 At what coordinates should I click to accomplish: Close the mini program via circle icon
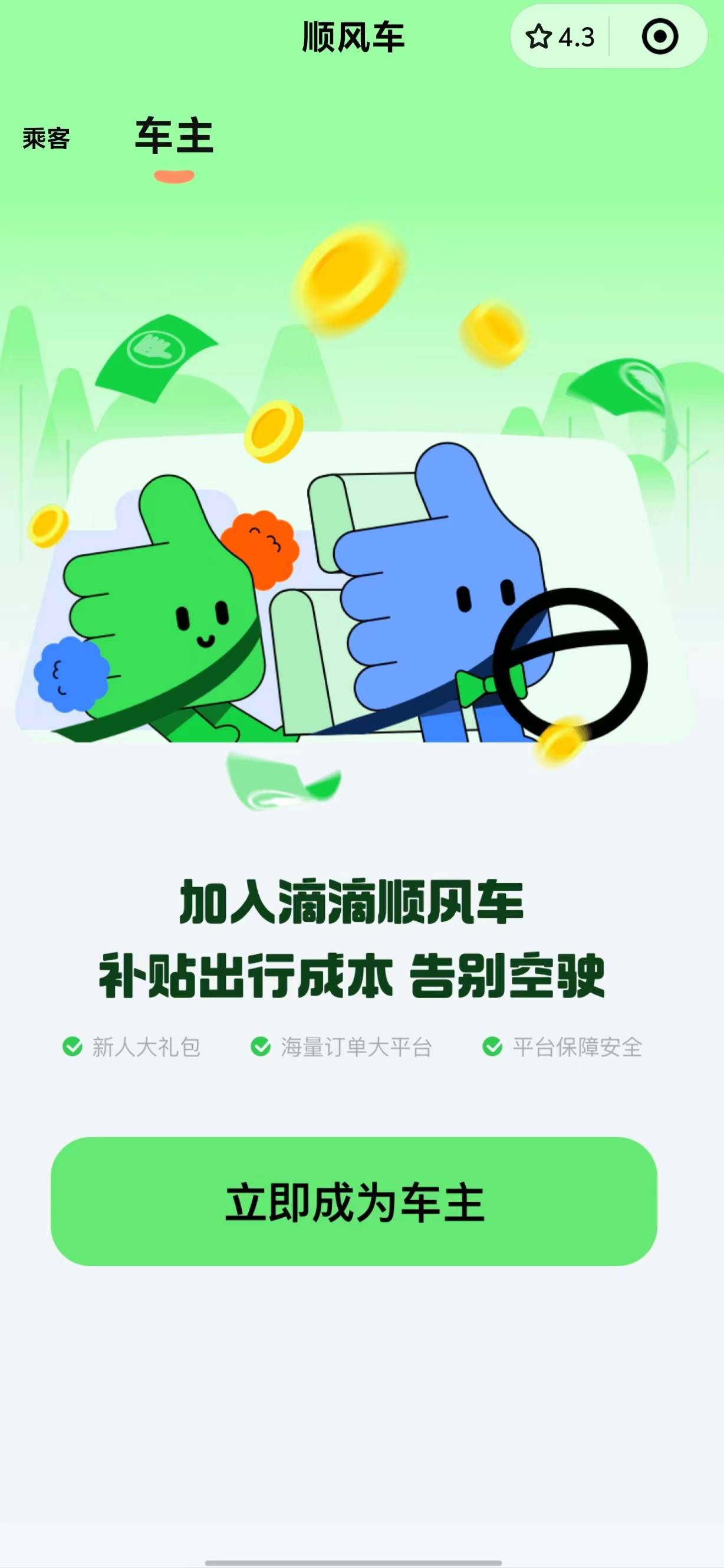(x=660, y=38)
